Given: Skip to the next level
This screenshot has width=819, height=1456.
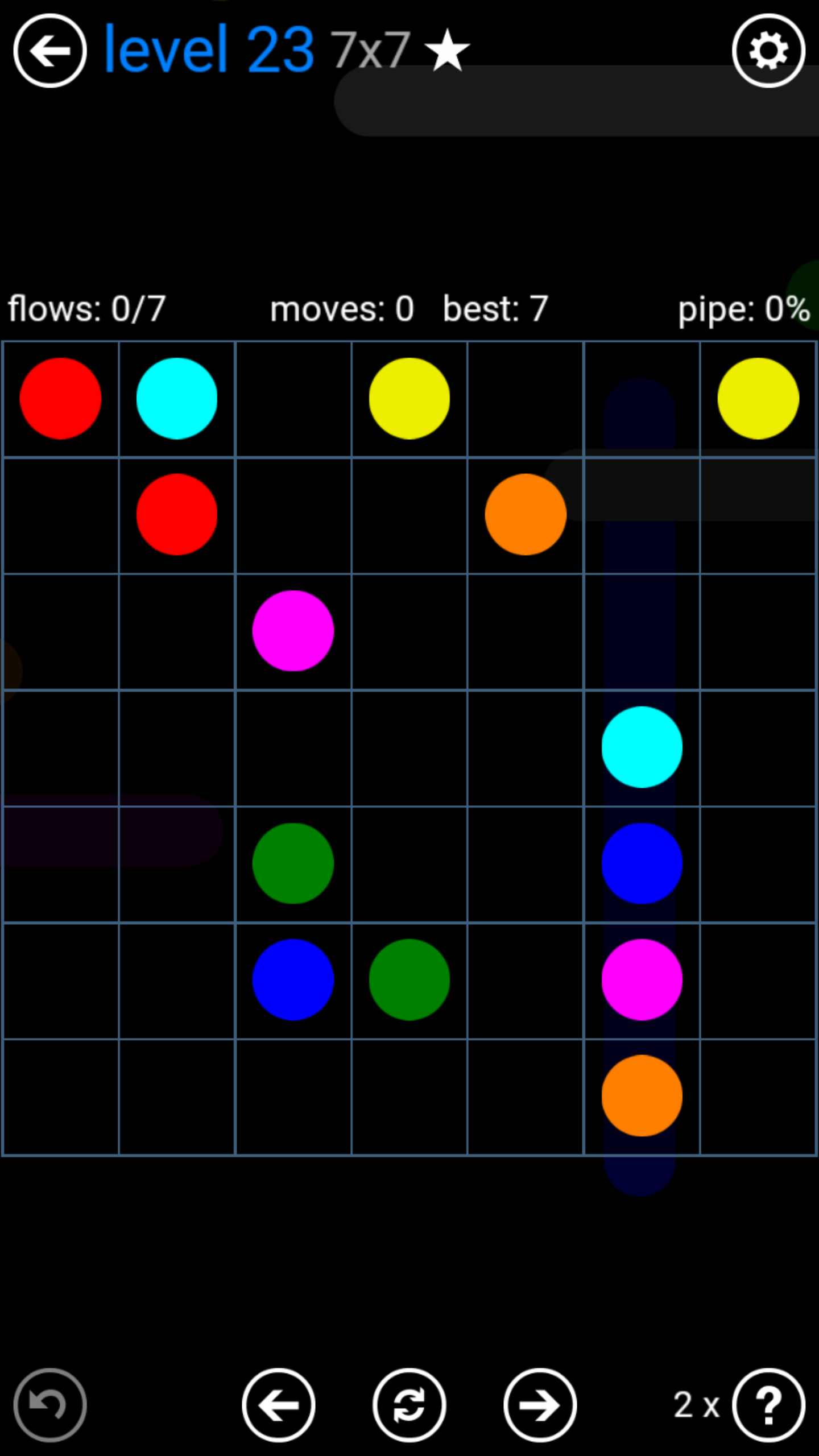Looking at the screenshot, I should click(540, 1405).
